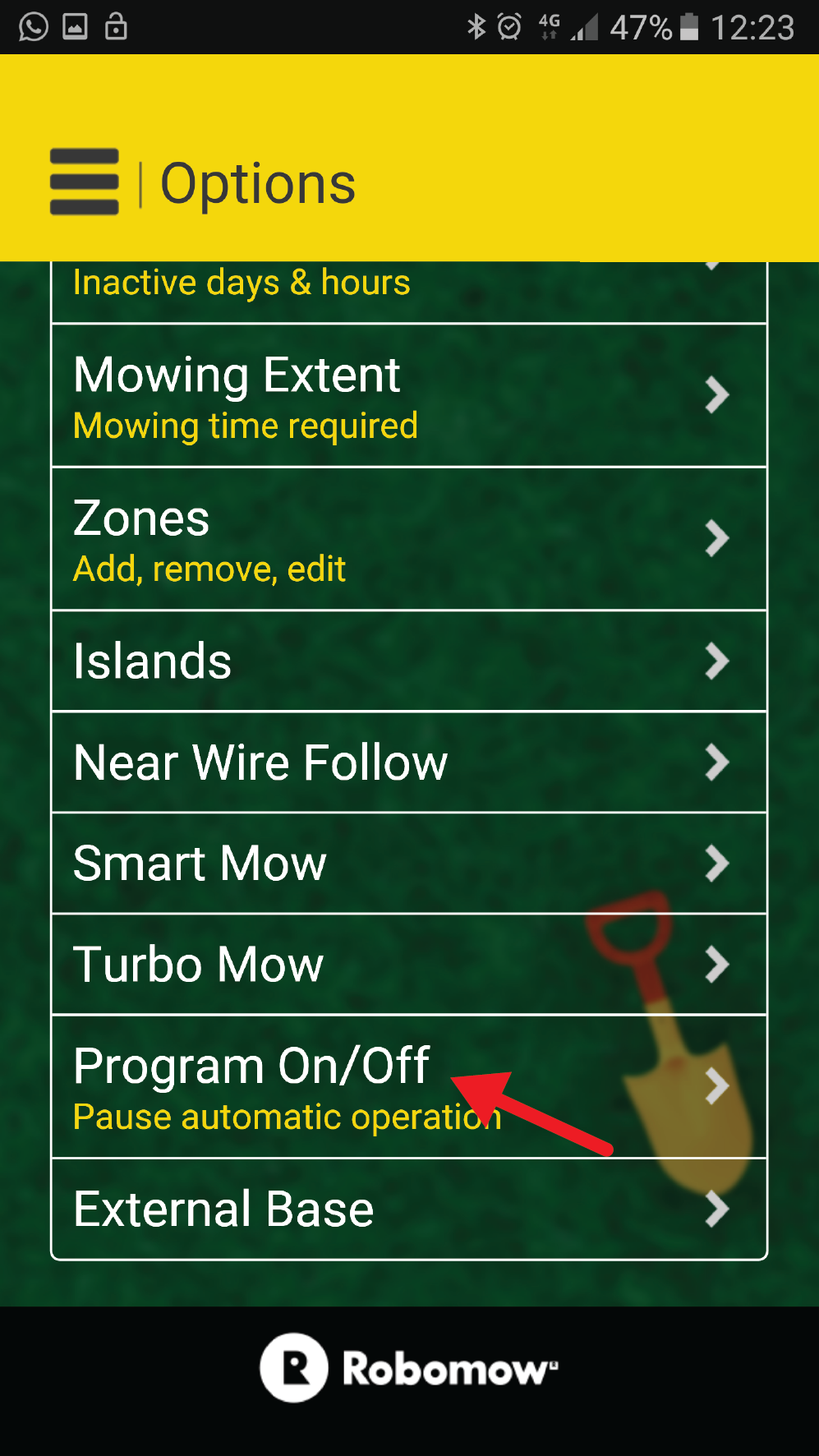Open Zones to add, remove, edit
Screen dimensions: 819x1456
click(x=408, y=539)
